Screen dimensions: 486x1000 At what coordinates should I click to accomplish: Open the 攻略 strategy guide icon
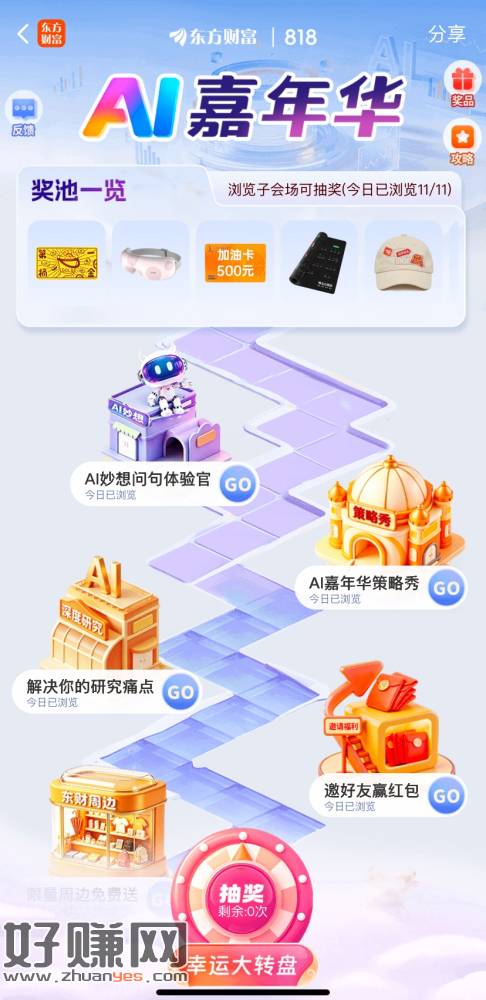[462, 143]
